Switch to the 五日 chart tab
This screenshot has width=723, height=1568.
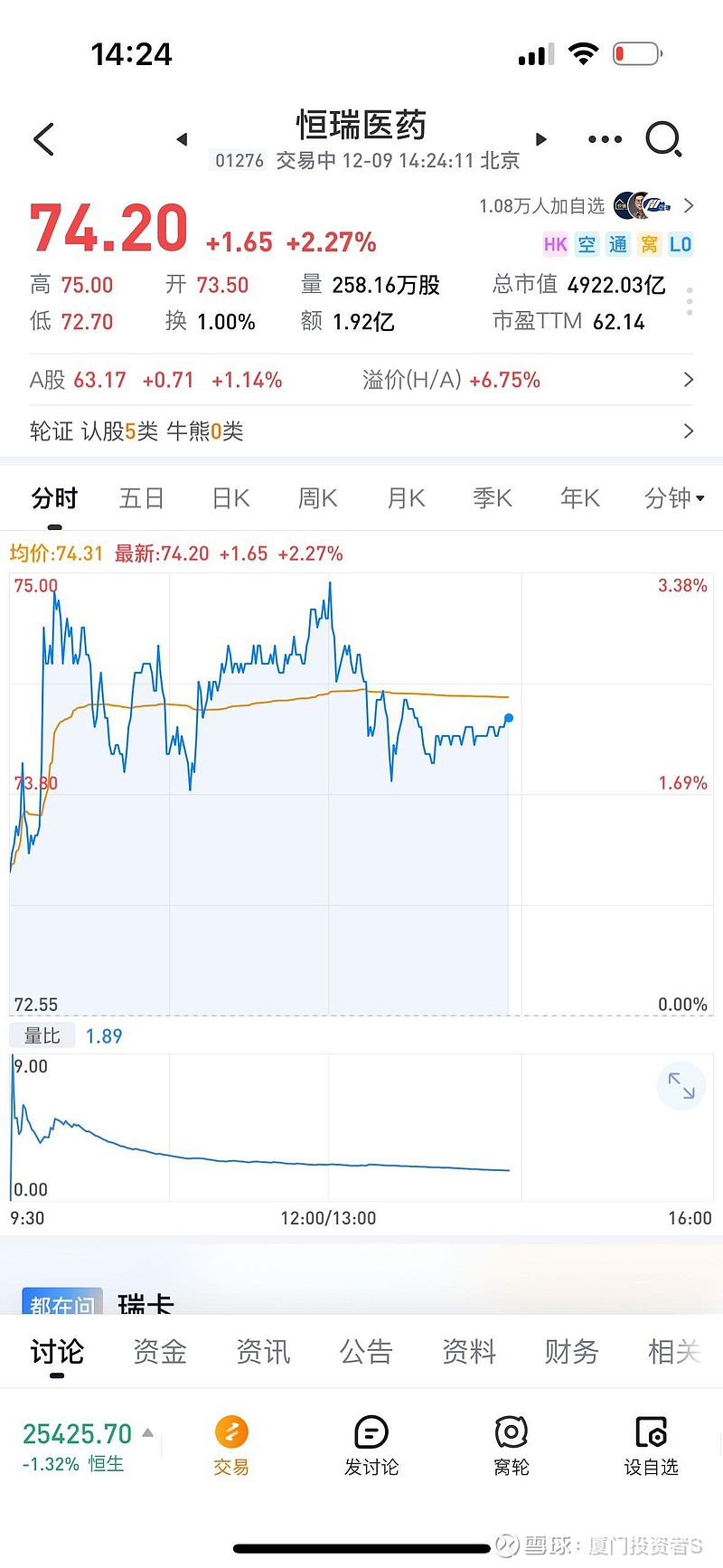click(142, 498)
